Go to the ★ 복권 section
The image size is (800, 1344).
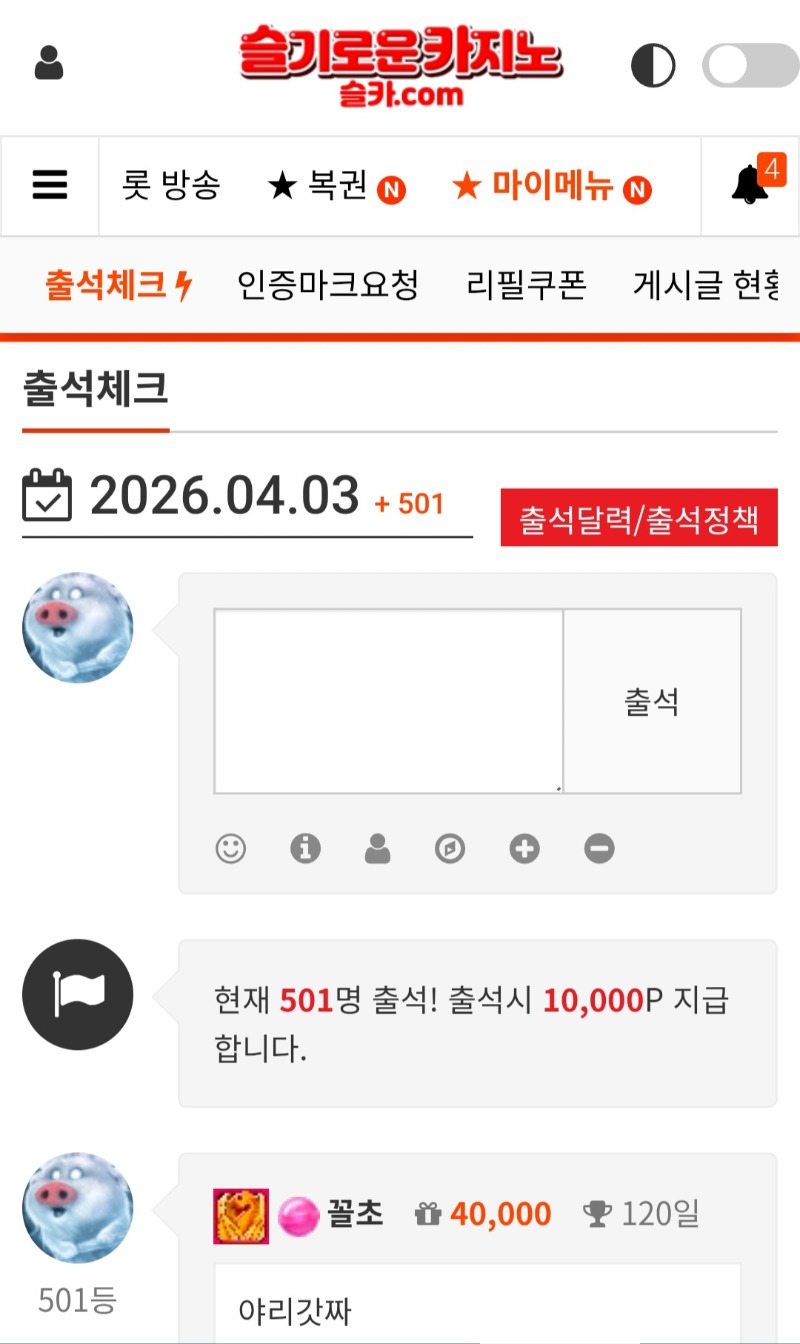coord(335,187)
